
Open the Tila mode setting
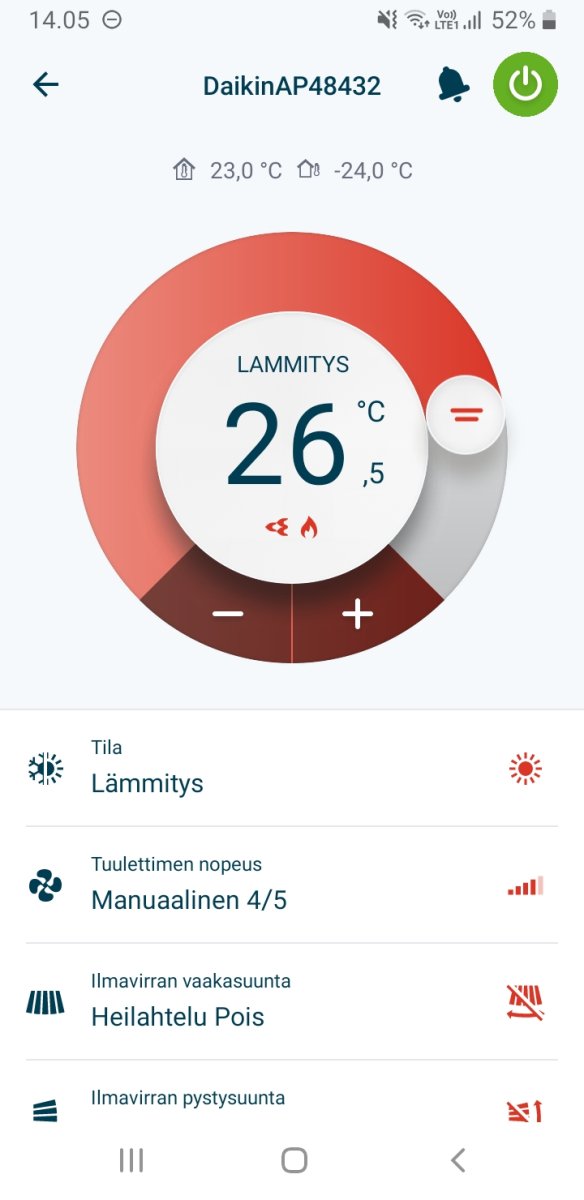coord(292,769)
